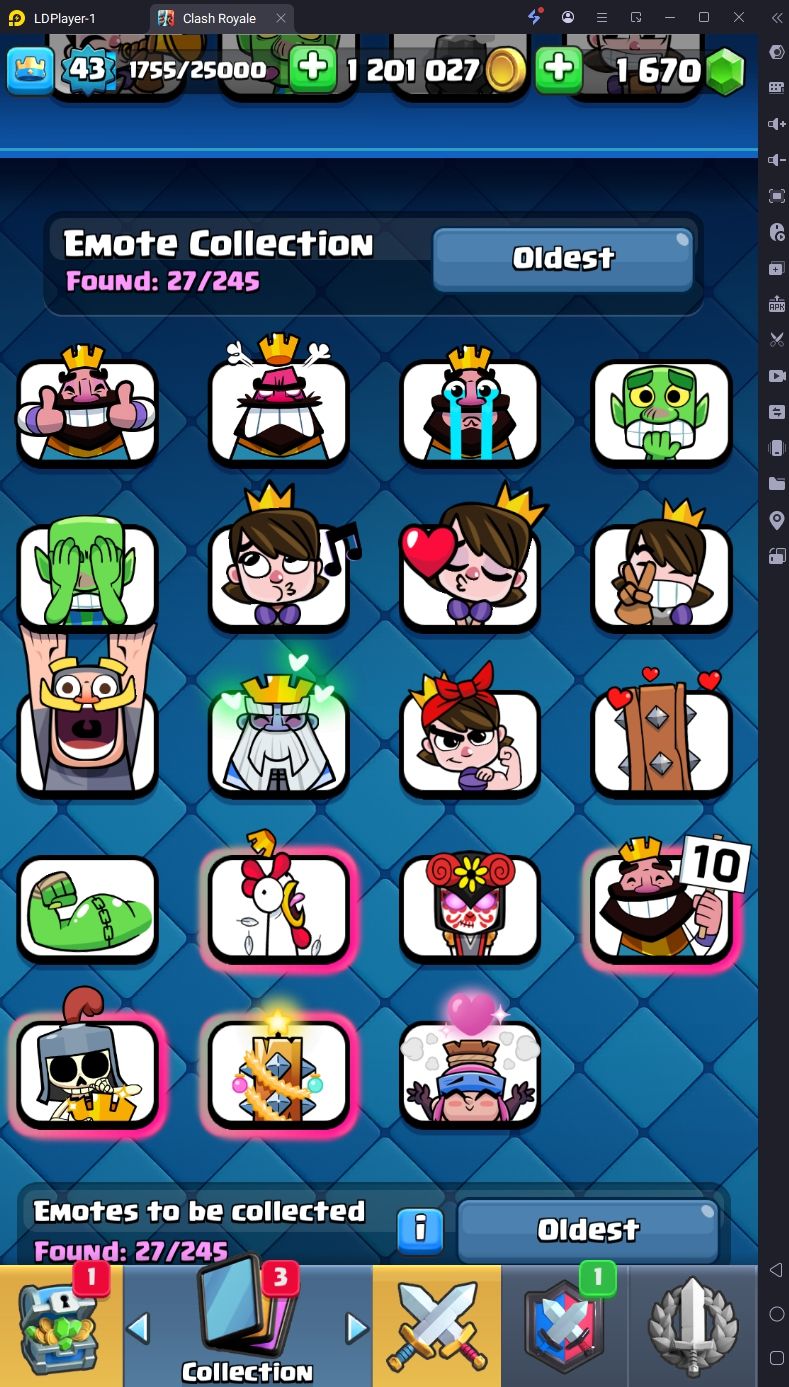Open the events sword trophy tab

coord(694,1325)
